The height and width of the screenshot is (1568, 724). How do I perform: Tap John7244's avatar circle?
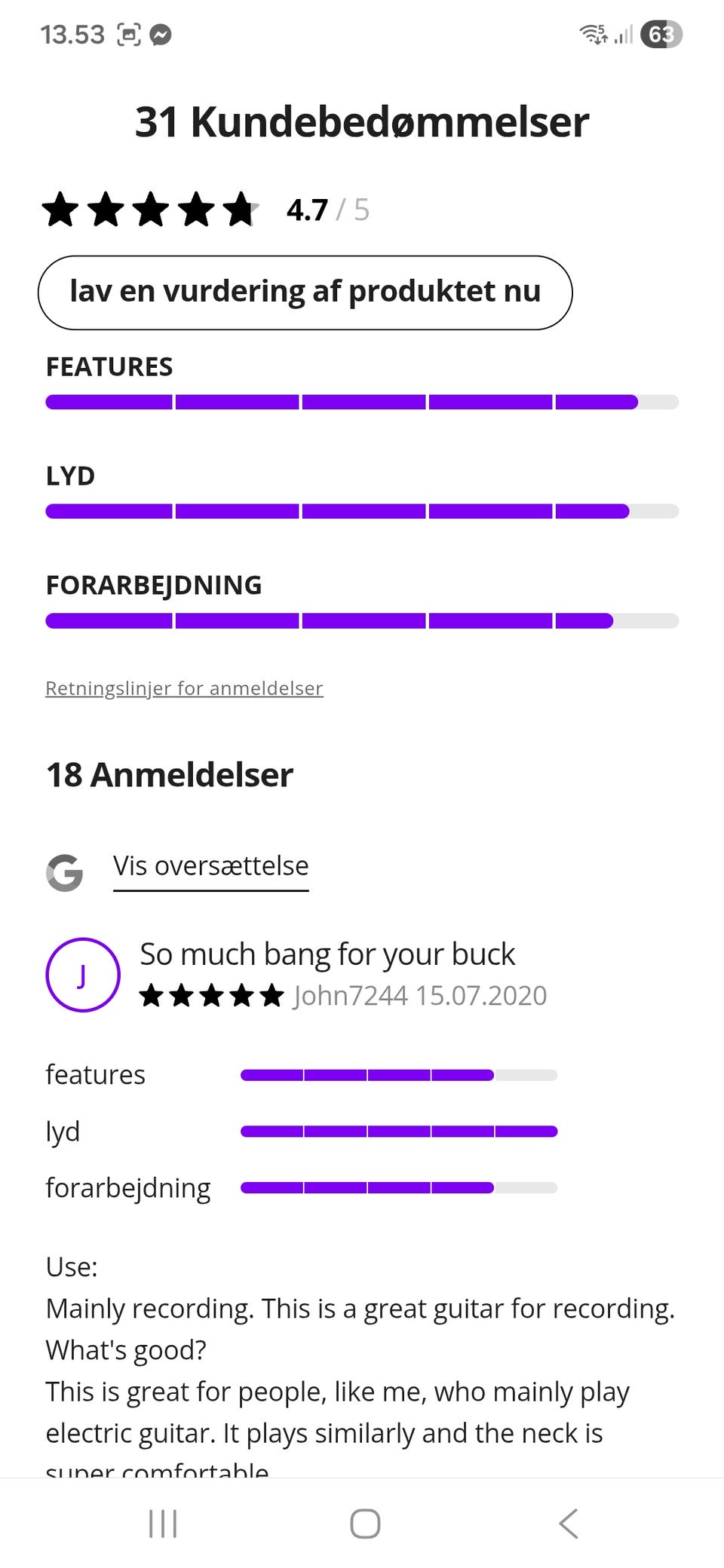(x=83, y=974)
